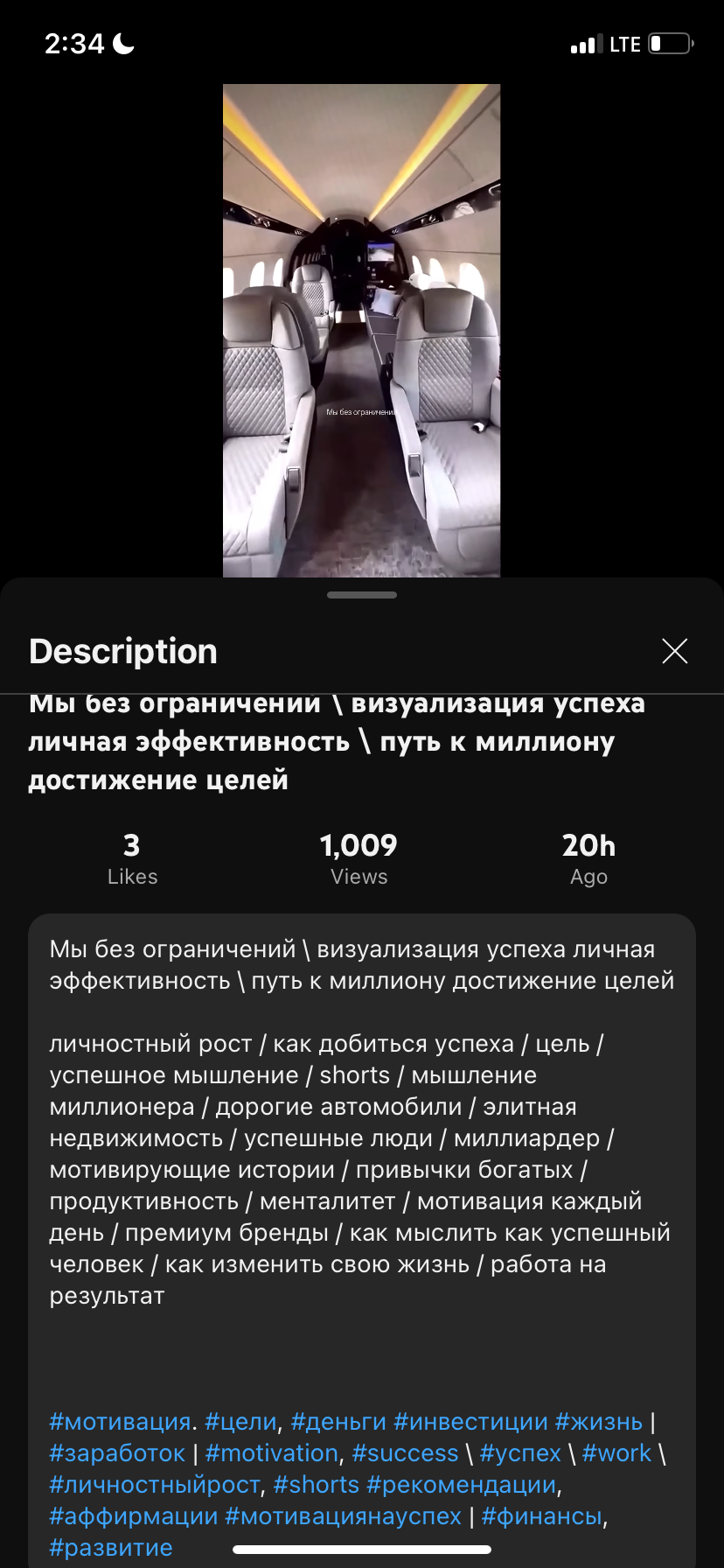
Task: Open the #жизнь hashtag
Action: 599,1422
